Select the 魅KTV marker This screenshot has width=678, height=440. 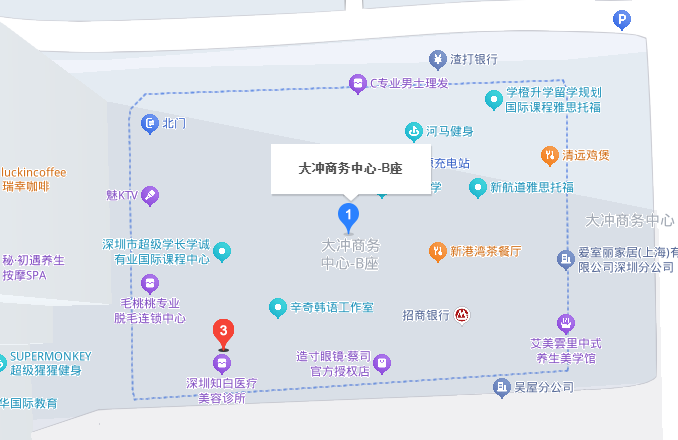coord(149,196)
